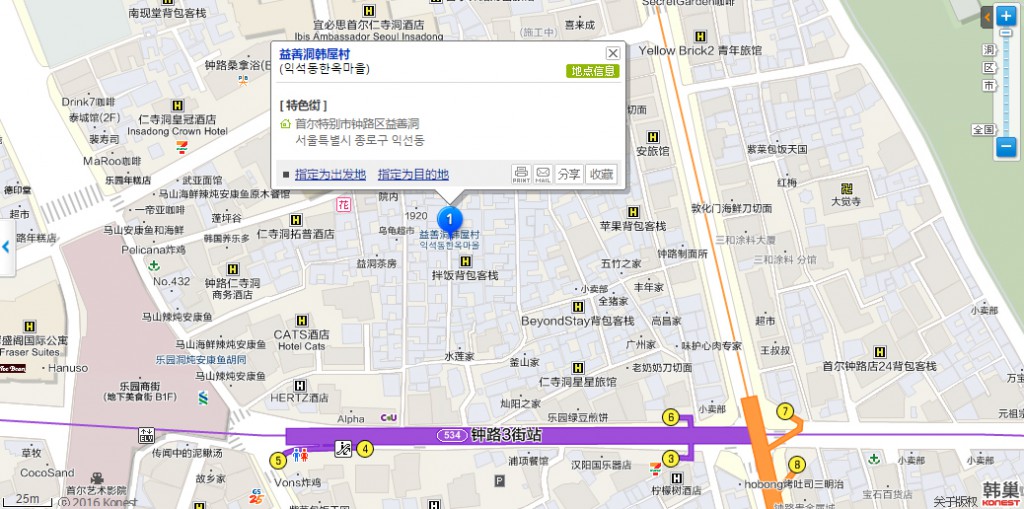The width and height of the screenshot is (1024, 509).
Task: Open the 地点信息 place details button
Action: [x=594, y=71]
